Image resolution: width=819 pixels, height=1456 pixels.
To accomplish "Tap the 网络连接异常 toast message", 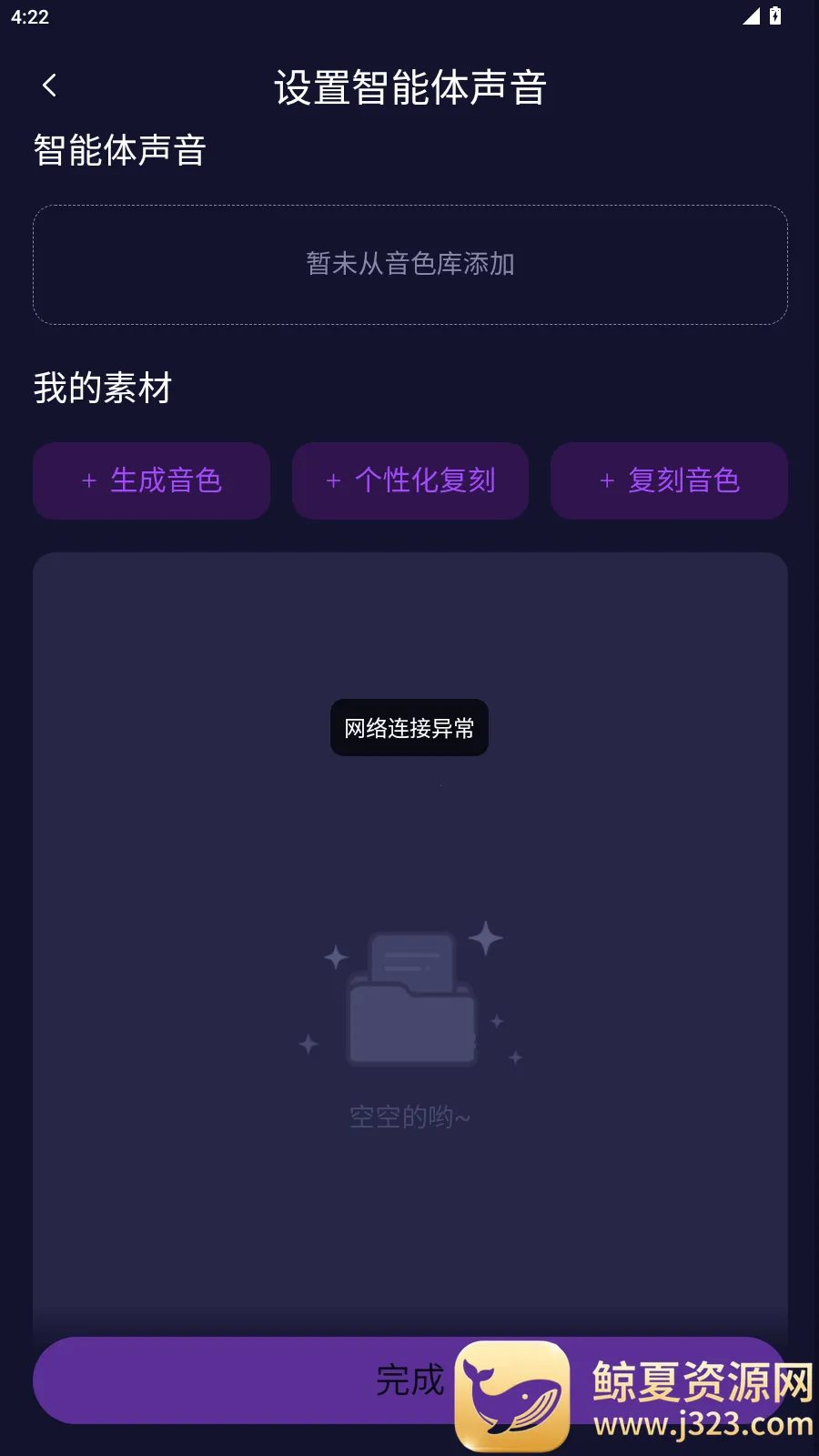I will [x=409, y=727].
